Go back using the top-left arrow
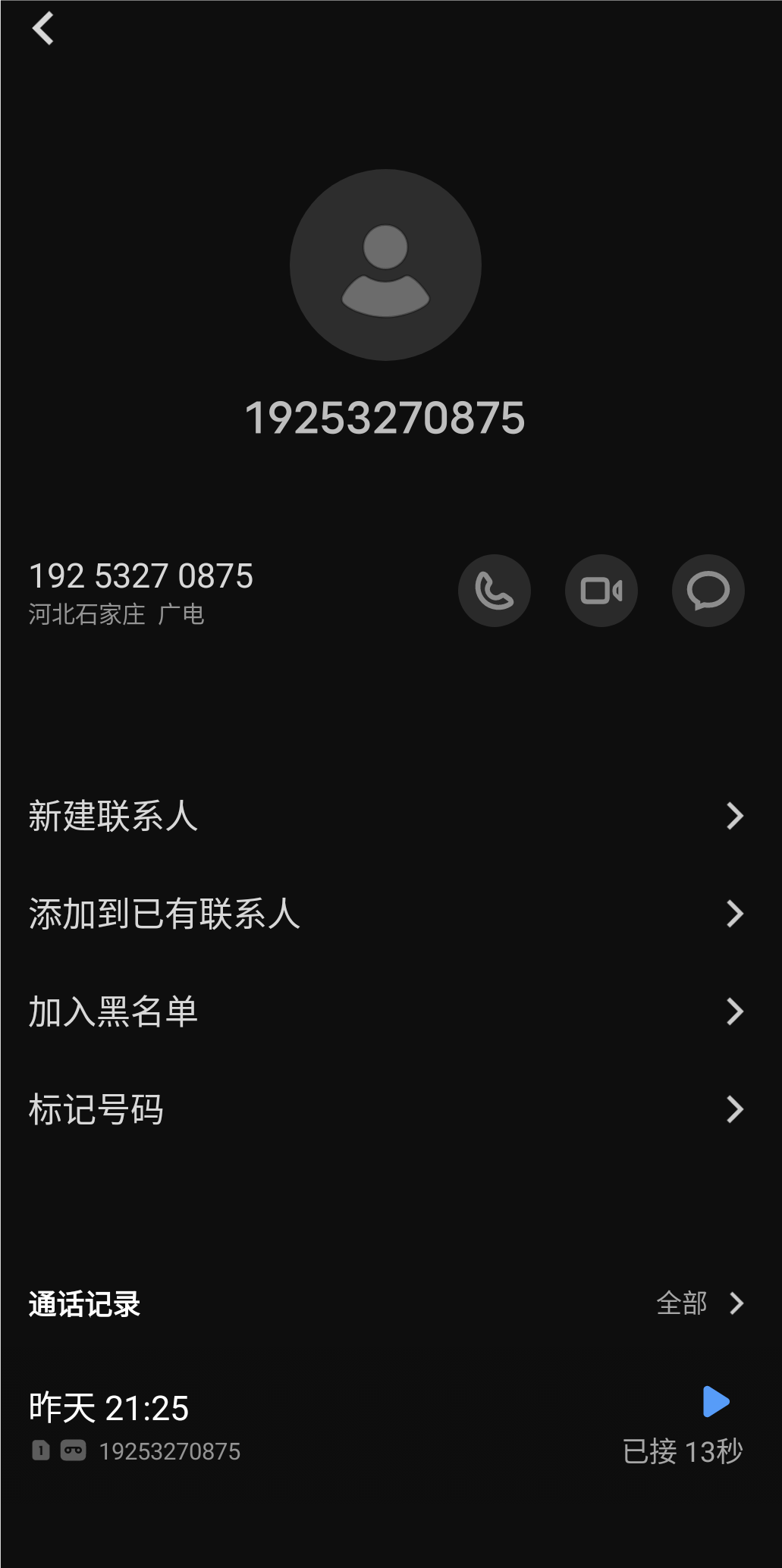The height and width of the screenshot is (1568, 782). [43, 29]
